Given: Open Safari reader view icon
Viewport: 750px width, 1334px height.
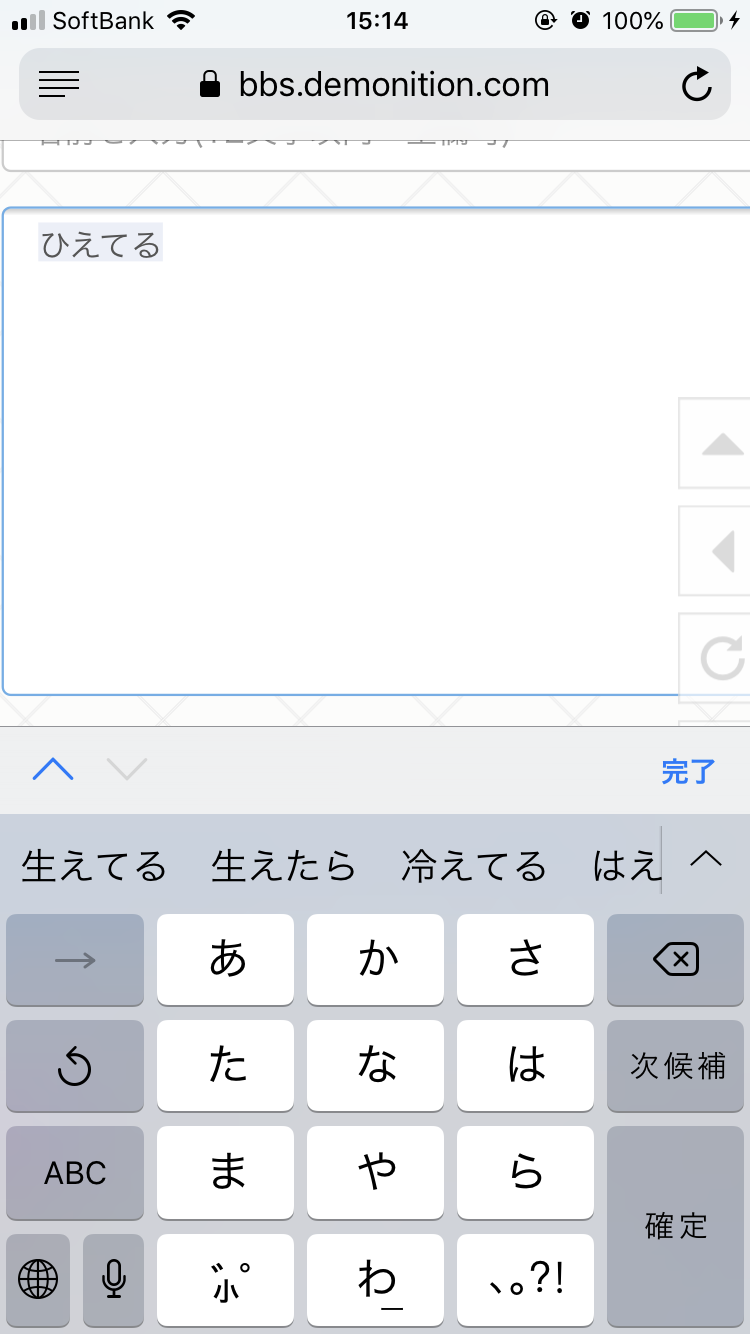Looking at the screenshot, I should (59, 85).
